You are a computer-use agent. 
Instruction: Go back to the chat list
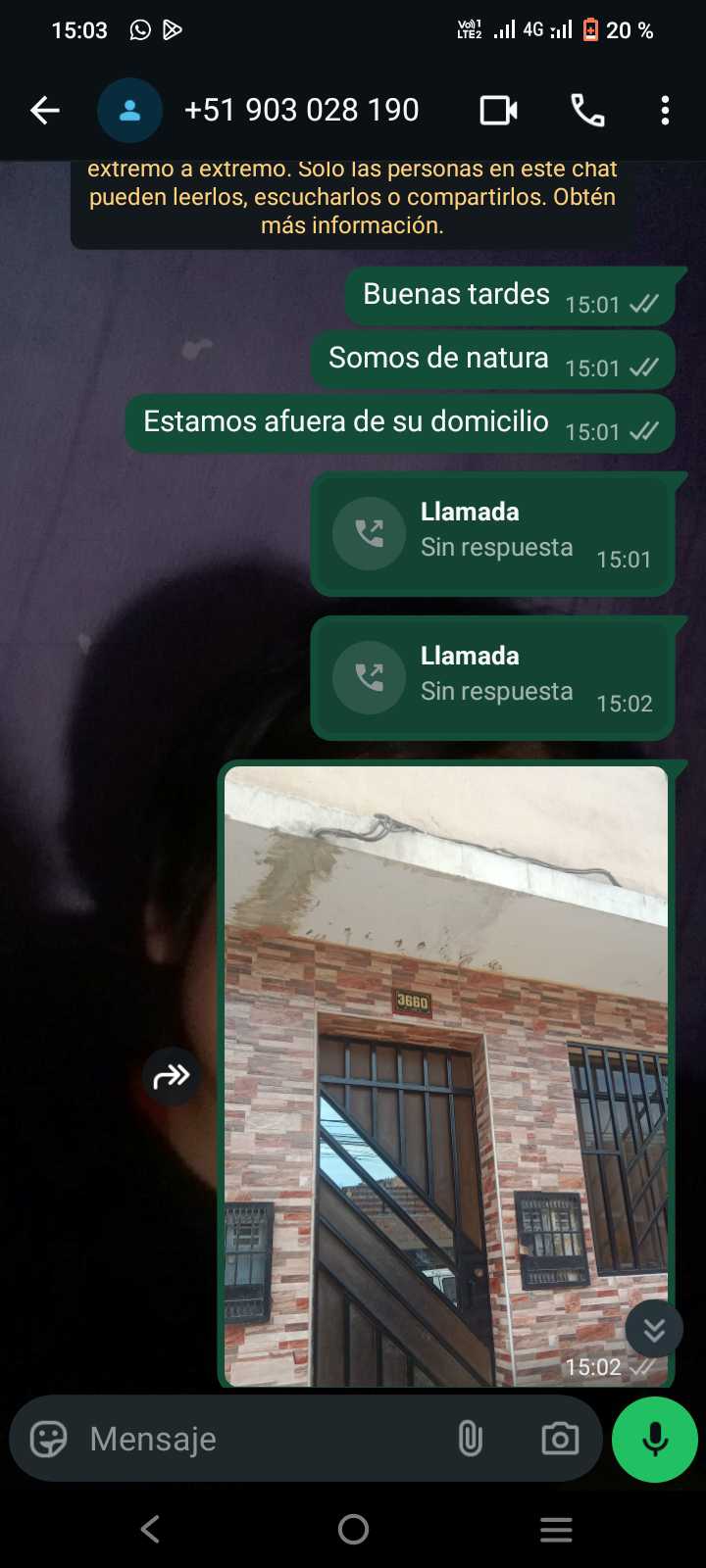[x=44, y=111]
